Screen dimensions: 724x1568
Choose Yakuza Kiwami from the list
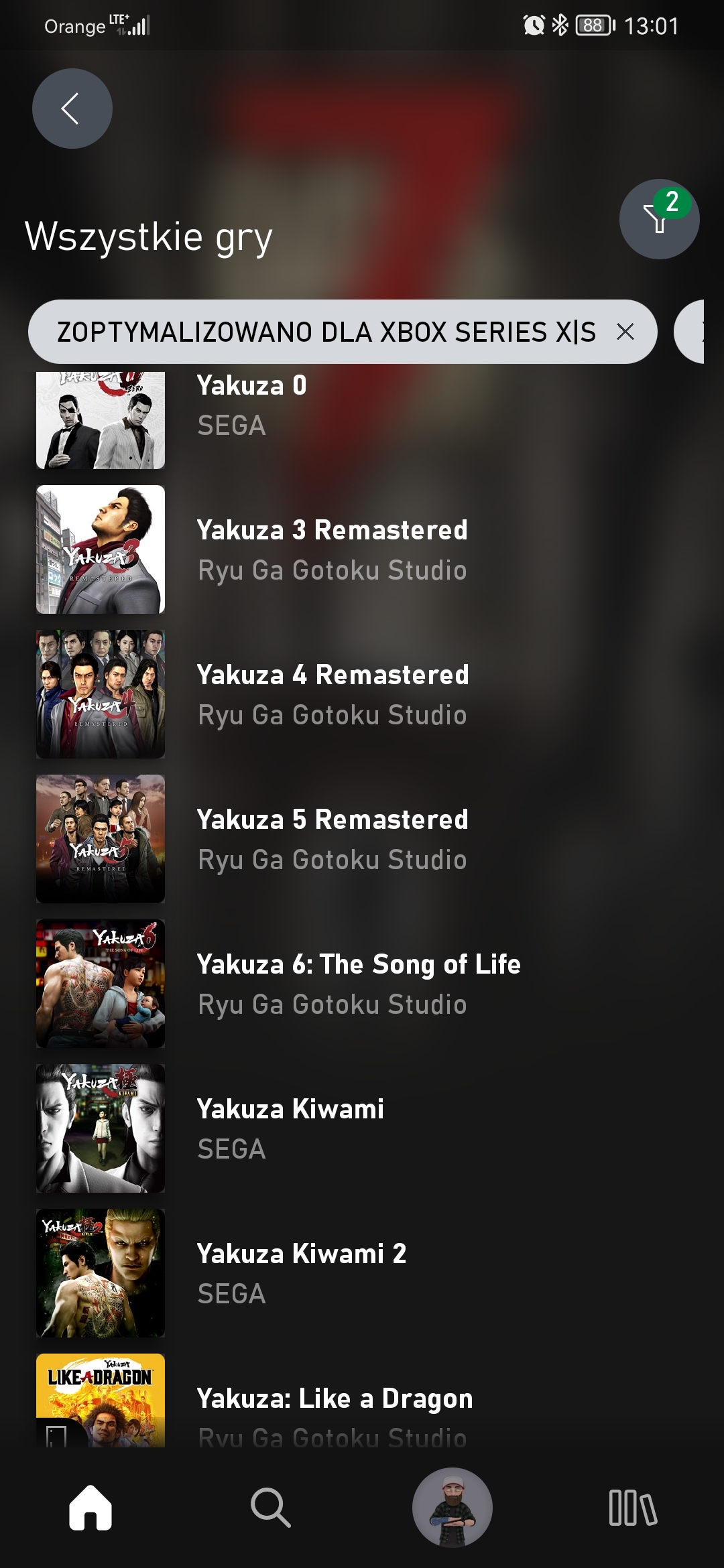[362, 1128]
